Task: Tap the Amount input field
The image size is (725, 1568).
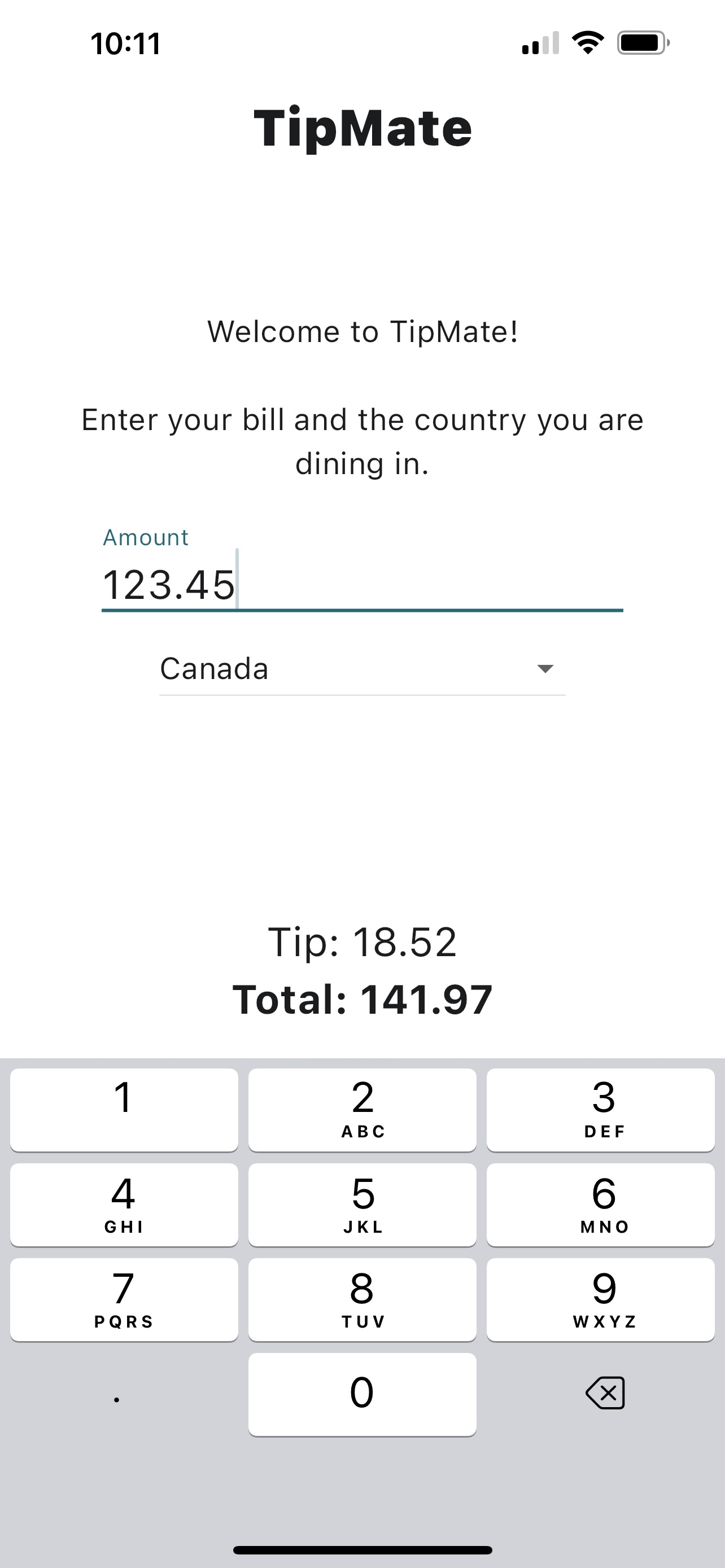Action: 361,584
